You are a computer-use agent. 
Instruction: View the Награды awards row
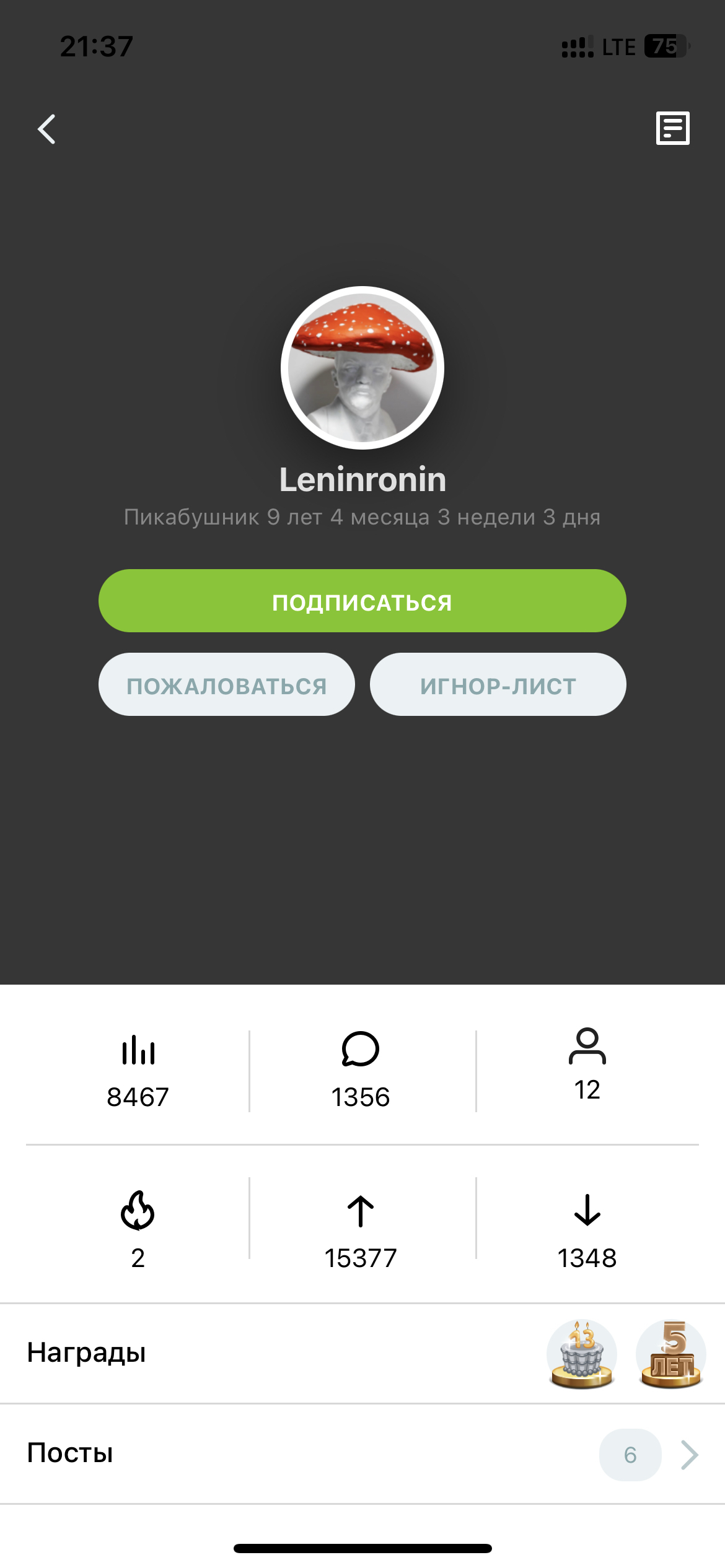[362, 1352]
